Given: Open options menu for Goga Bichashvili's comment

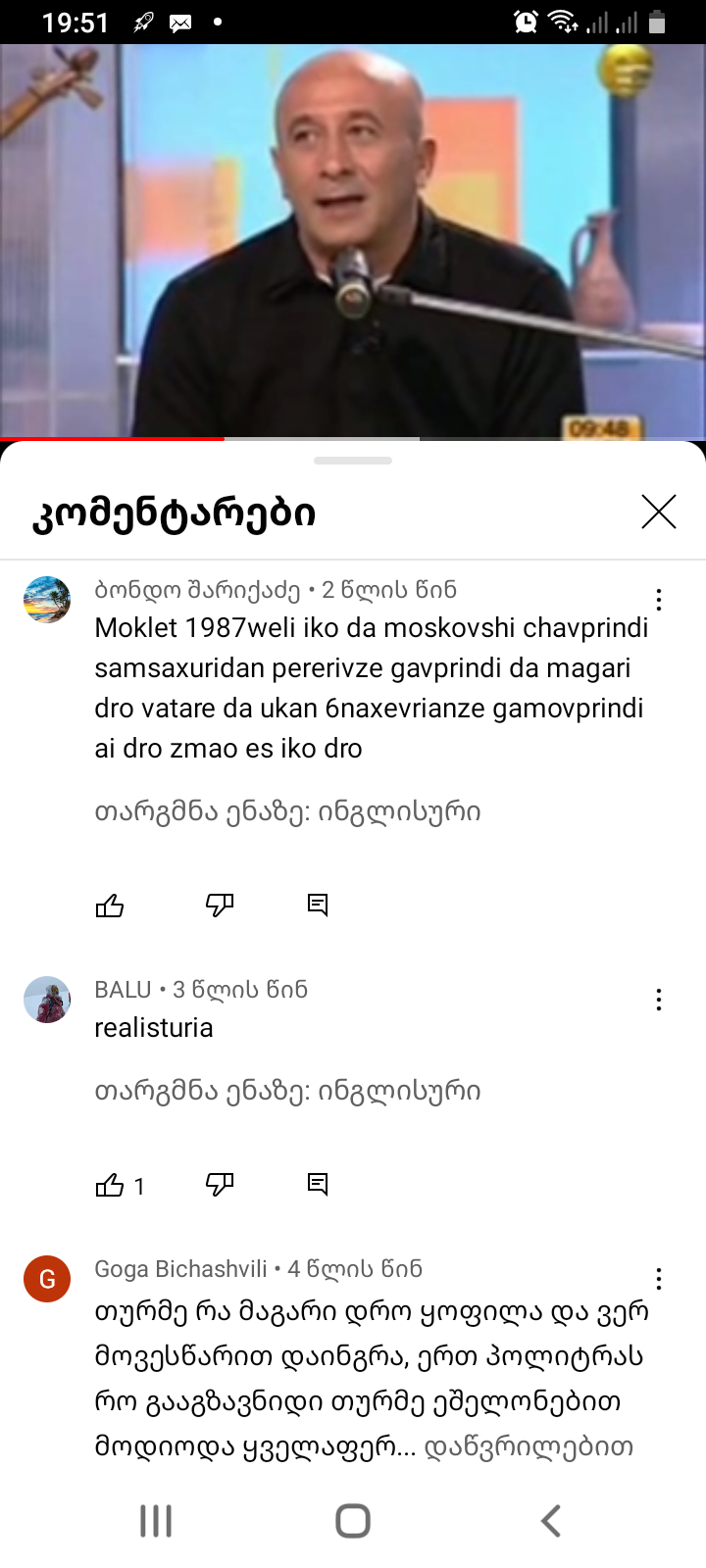Looking at the screenshot, I should 659,1278.
